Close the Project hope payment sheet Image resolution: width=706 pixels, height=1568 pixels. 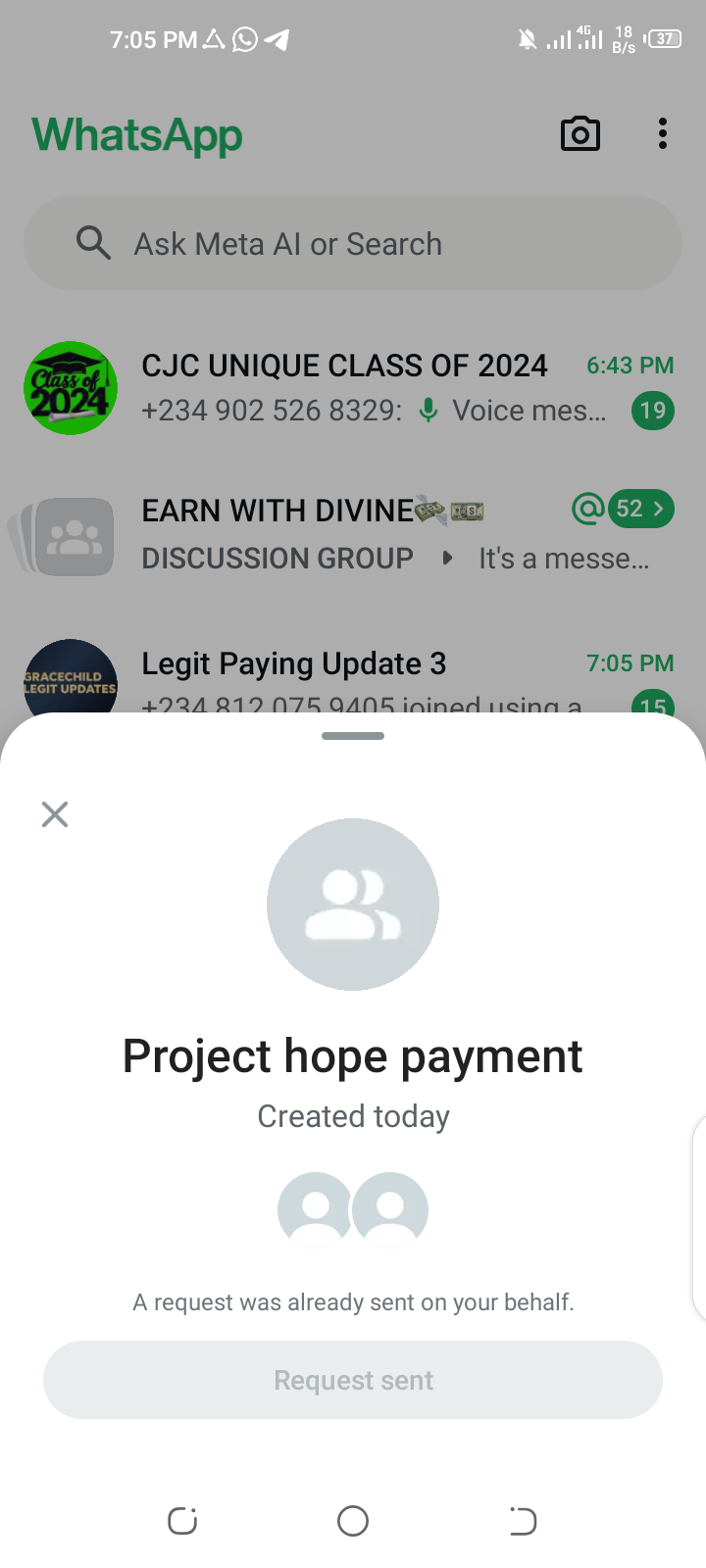[x=55, y=814]
